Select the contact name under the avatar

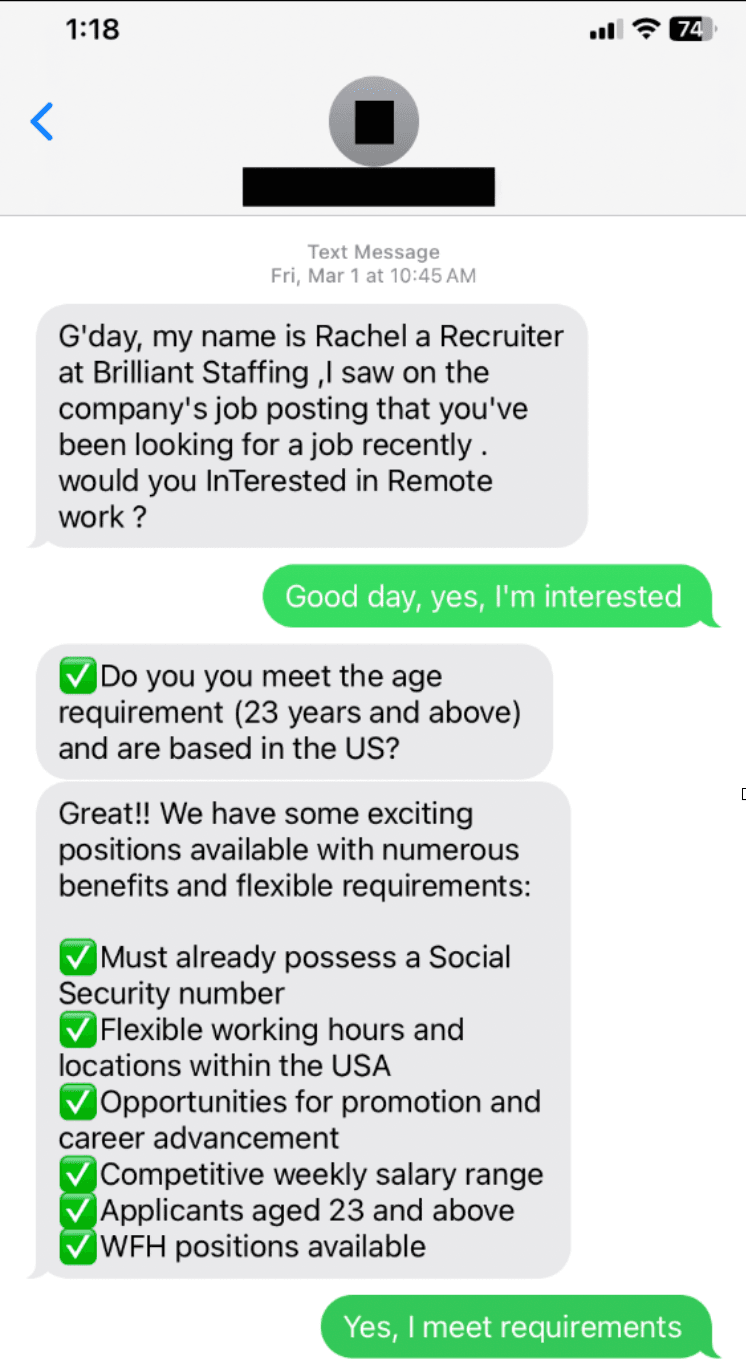(368, 186)
